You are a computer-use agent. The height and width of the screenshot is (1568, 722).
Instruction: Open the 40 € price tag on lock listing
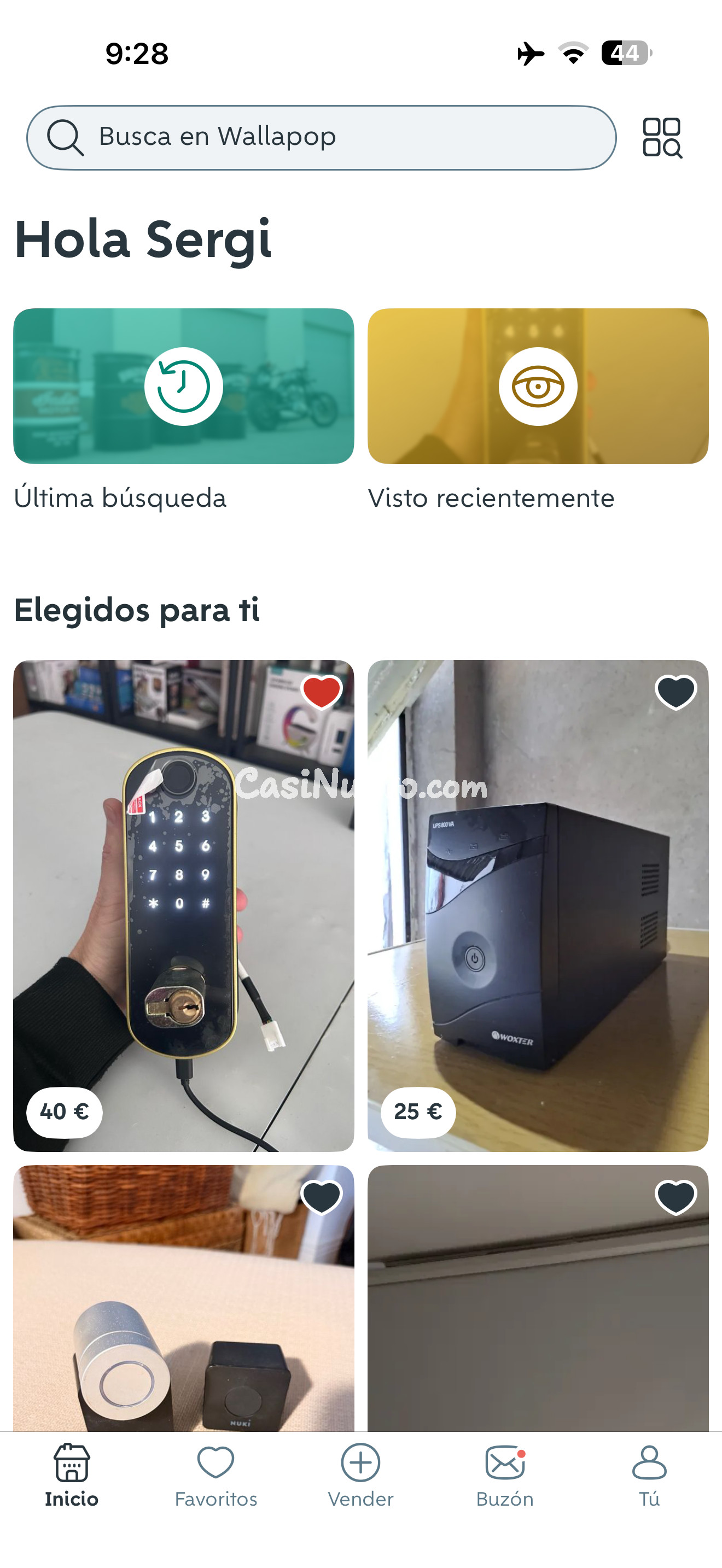[x=65, y=1111]
